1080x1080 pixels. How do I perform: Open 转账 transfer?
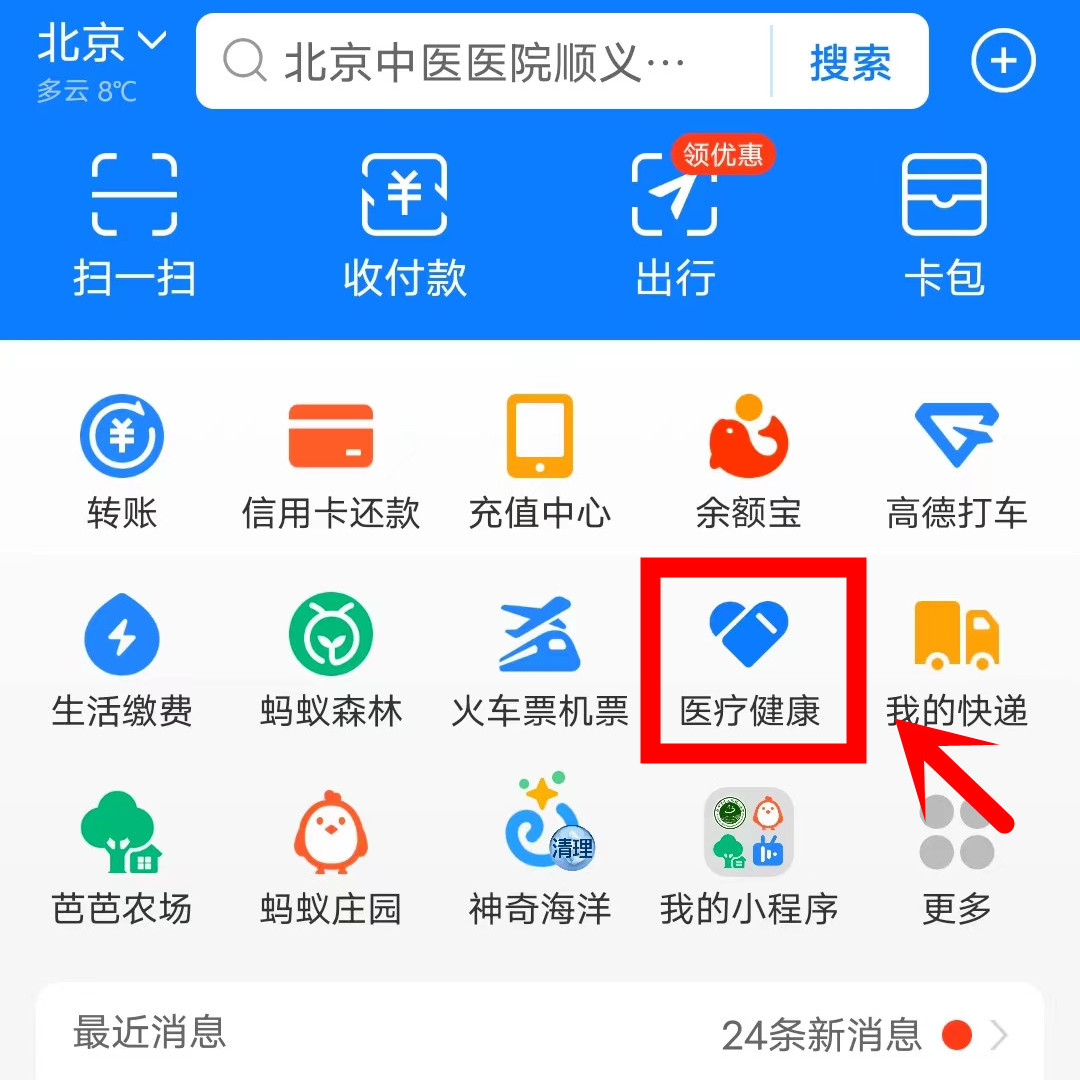click(122, 460)
